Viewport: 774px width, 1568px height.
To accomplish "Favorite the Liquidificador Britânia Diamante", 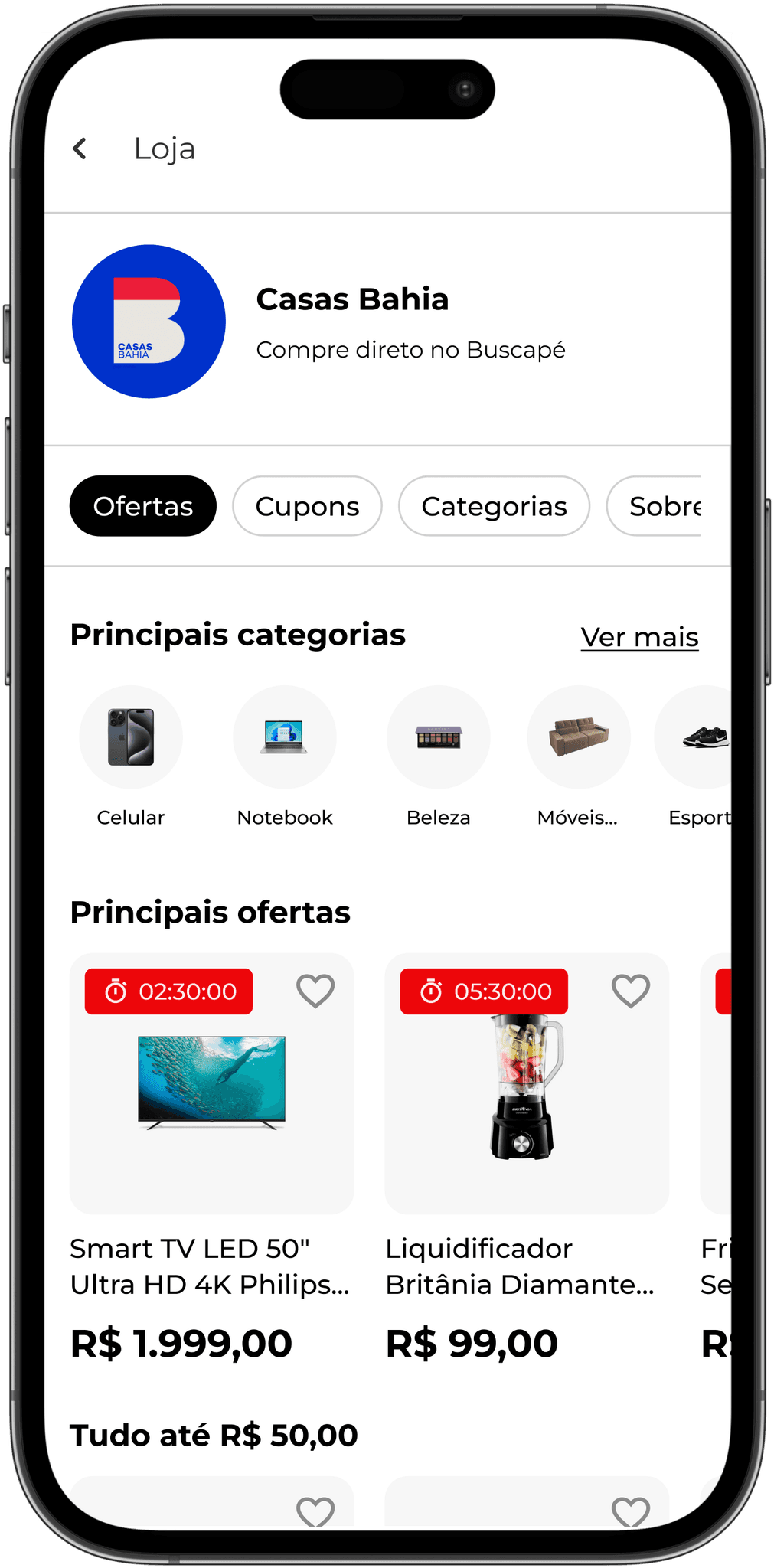I will coord(629,991).
